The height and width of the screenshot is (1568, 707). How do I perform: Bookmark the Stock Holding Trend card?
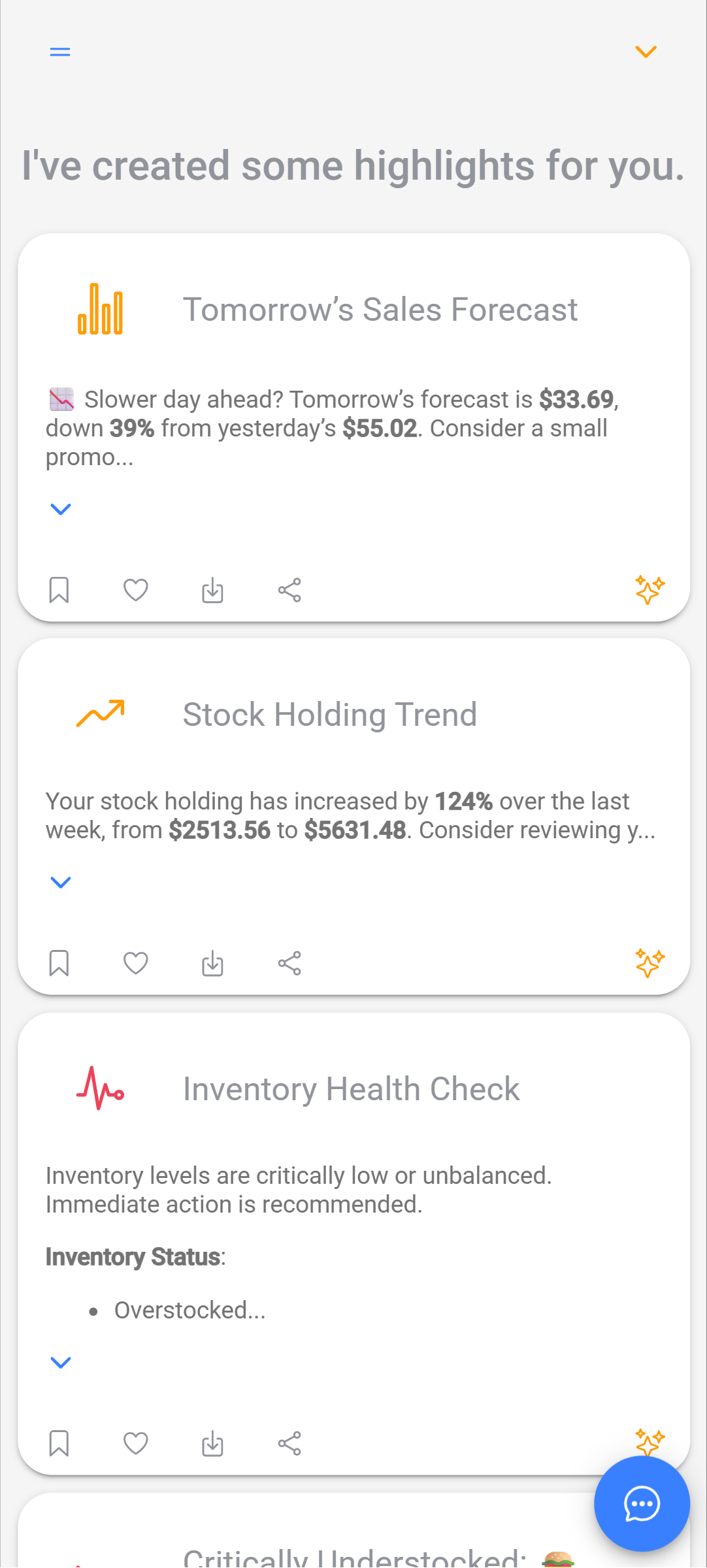coord(59,963)
